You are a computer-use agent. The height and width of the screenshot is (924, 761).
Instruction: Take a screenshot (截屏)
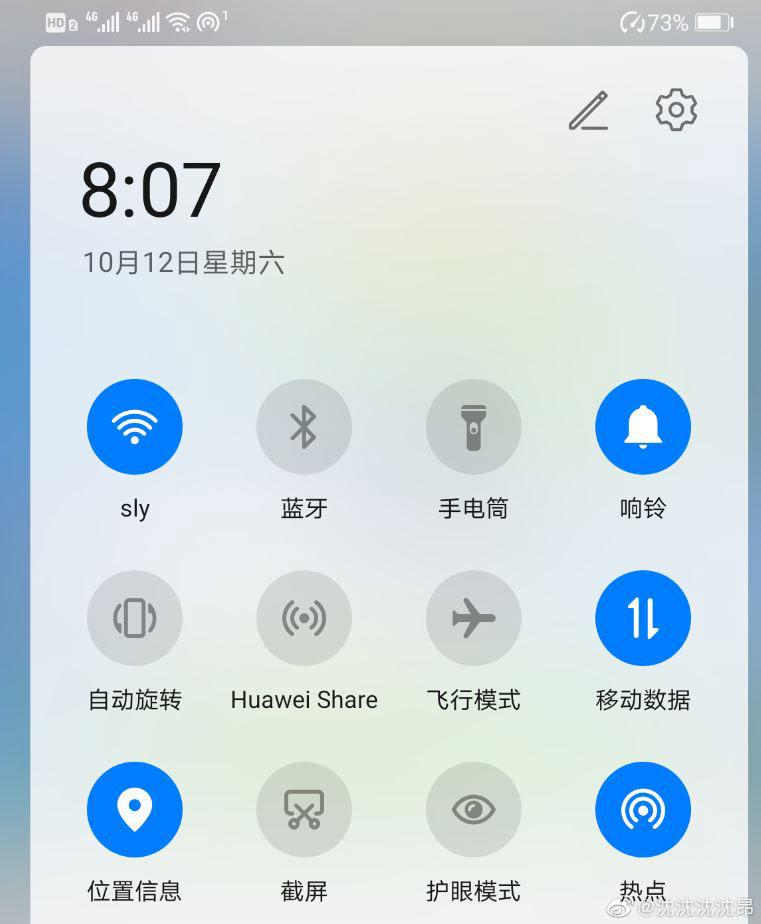[x=304, y=810]
